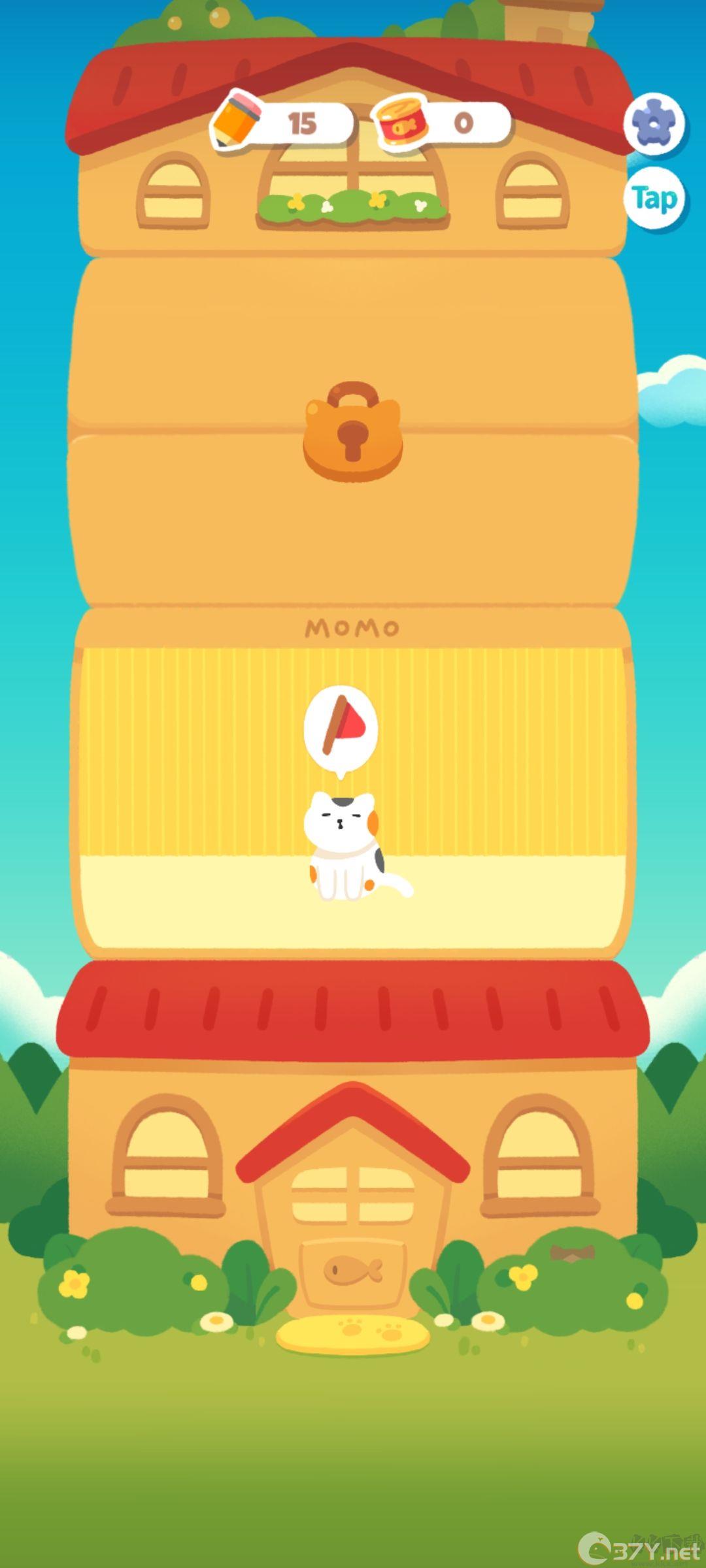
Task: Tap Momo's red flag speech bubble
Action: 341,727
